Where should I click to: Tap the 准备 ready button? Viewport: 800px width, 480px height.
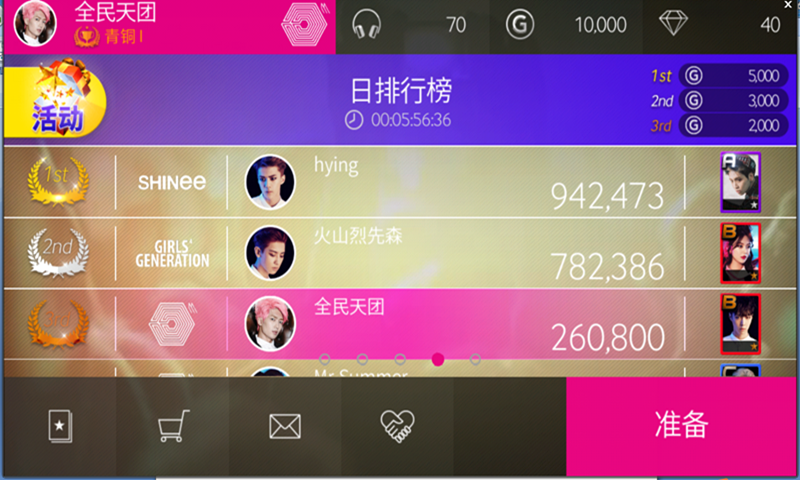(x=682, y=425)
